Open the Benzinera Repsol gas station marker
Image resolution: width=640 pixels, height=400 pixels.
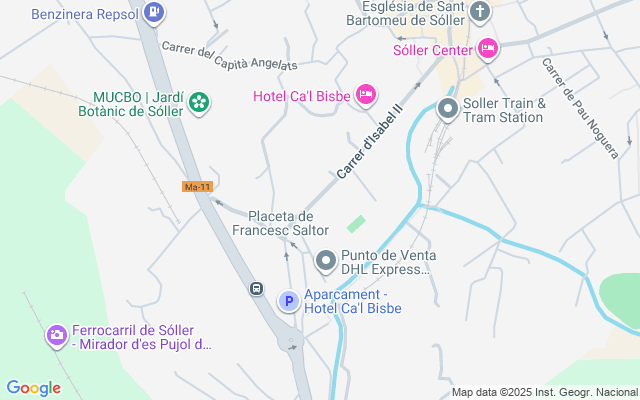pos(153,13)
